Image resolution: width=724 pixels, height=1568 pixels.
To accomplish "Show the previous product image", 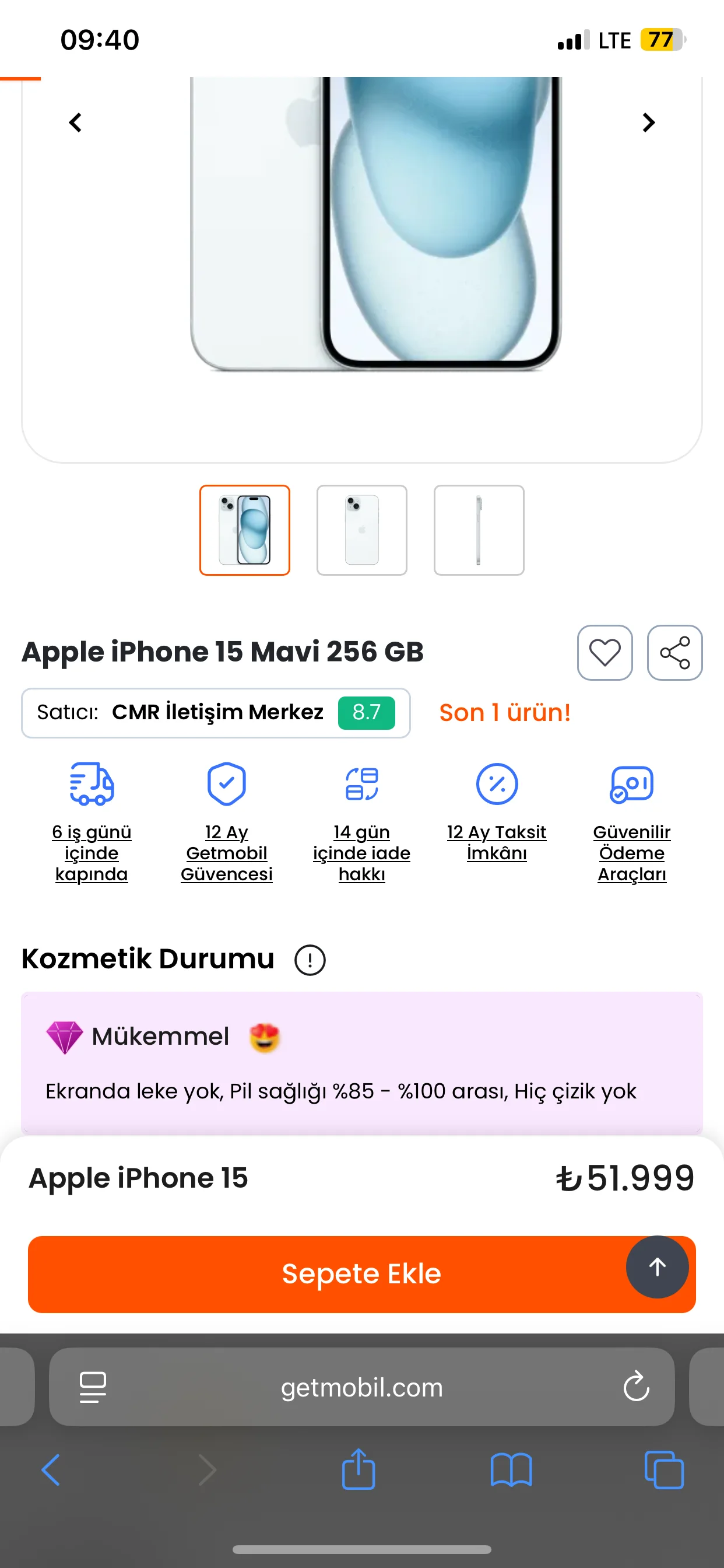I will 75,123.
